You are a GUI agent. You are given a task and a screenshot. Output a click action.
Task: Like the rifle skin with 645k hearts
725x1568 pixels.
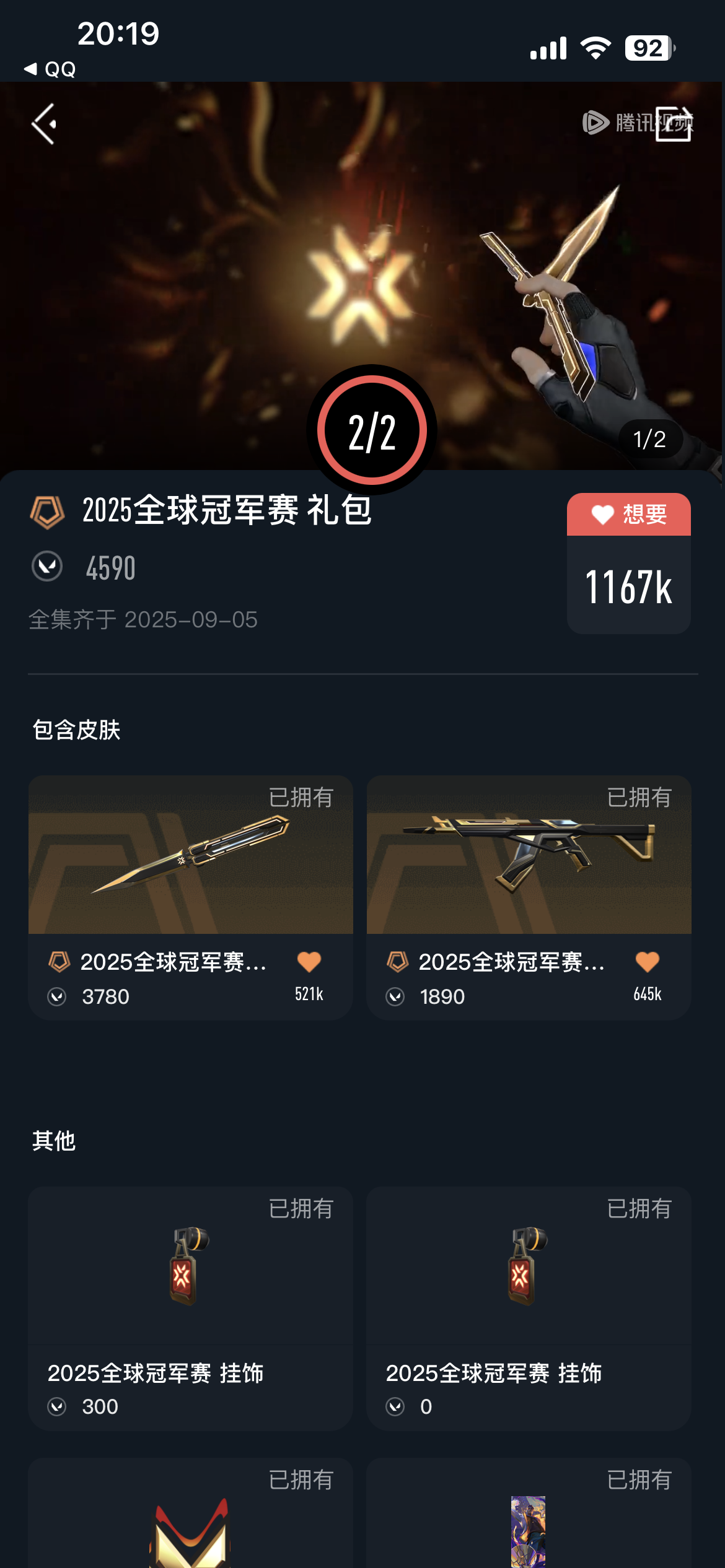click(647, 962)
